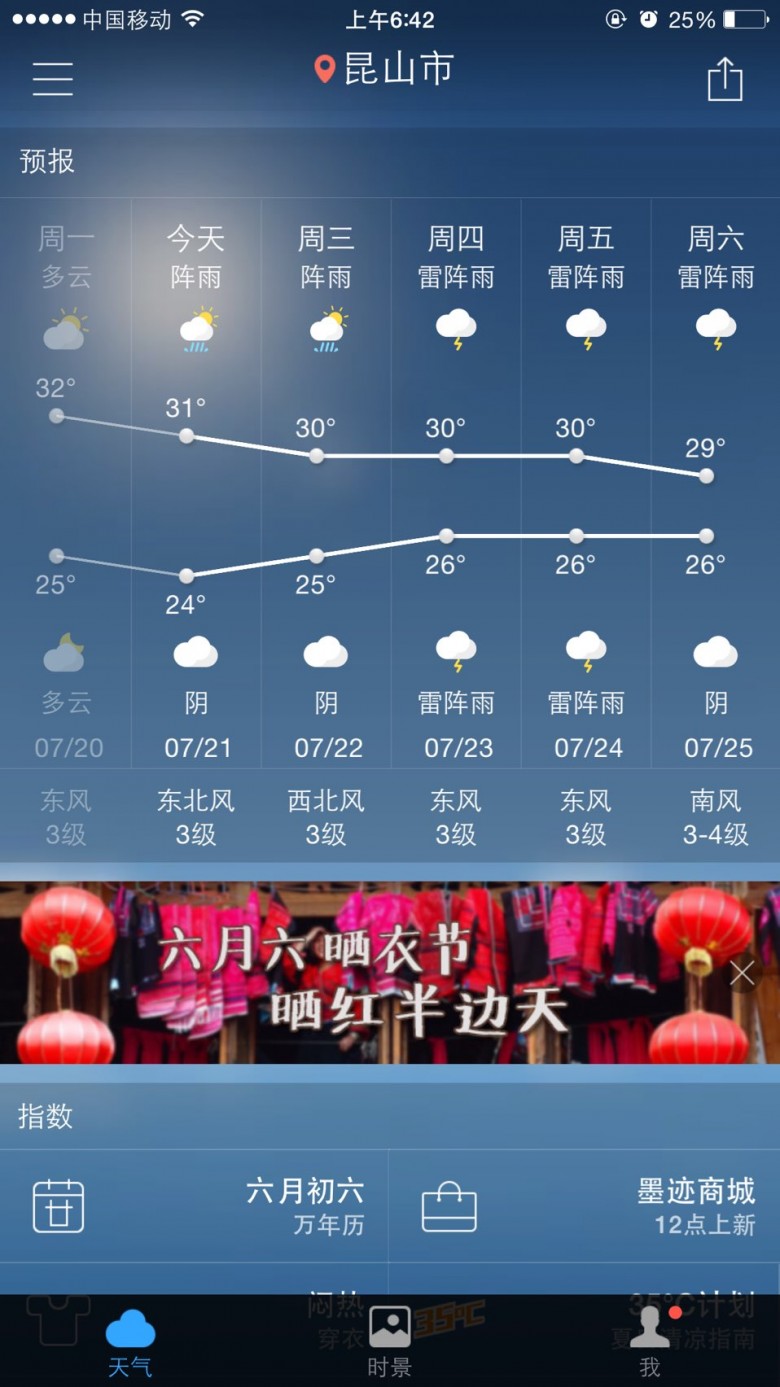Open the 我 profile tab

[x=650, y=1342]
